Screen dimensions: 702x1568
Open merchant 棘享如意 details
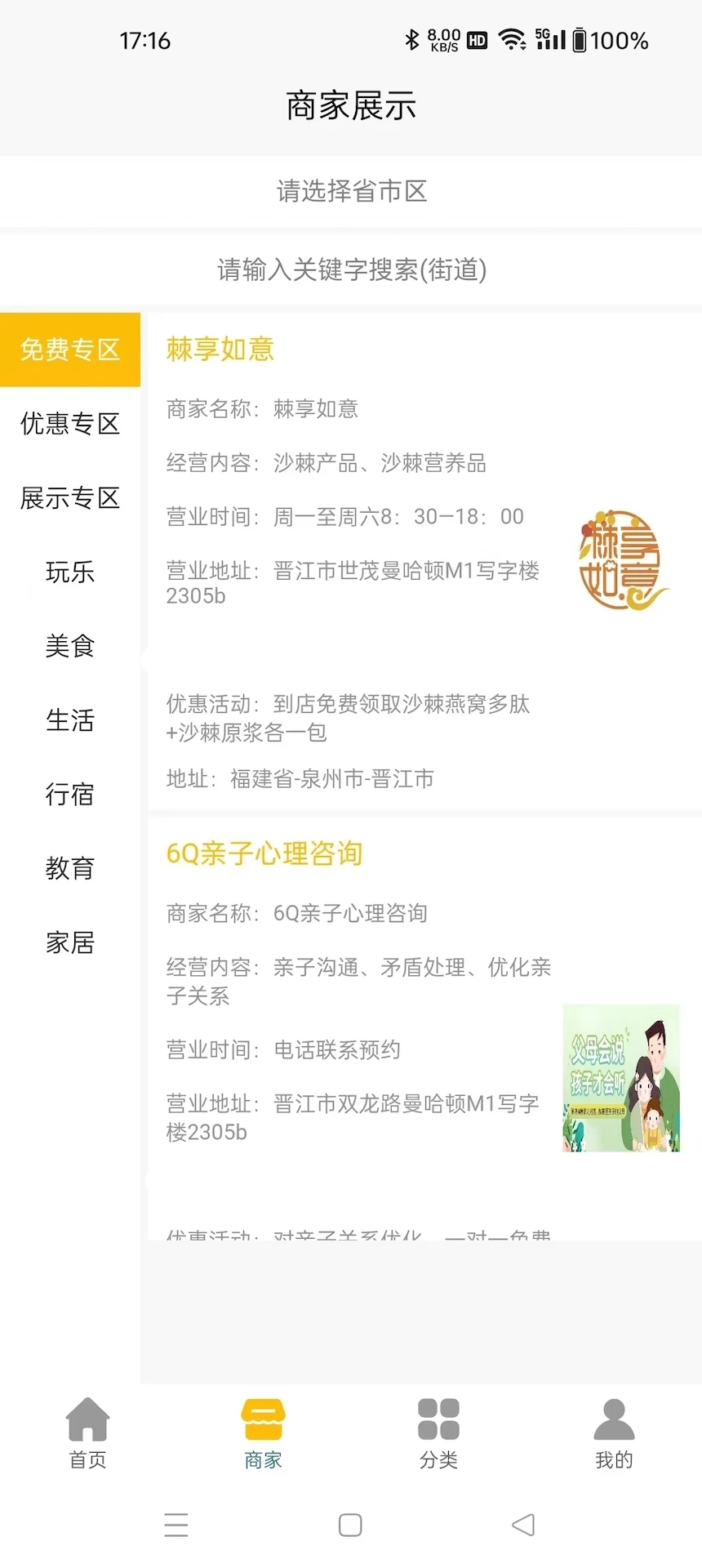click(220, 349)
